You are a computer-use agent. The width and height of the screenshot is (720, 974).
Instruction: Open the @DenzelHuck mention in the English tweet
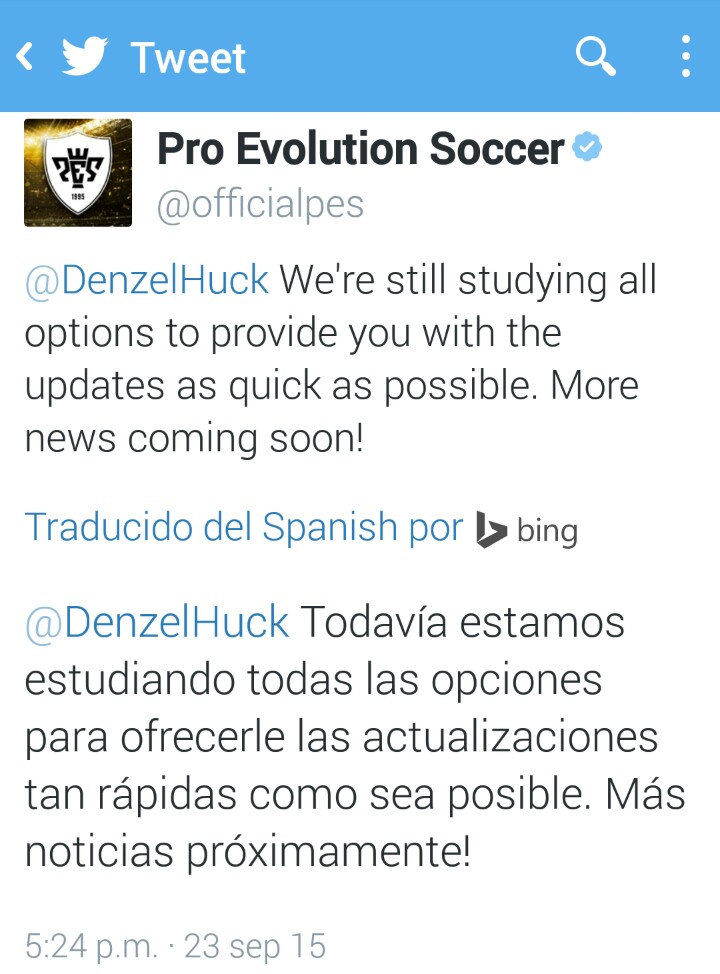(x=147, y=280)
